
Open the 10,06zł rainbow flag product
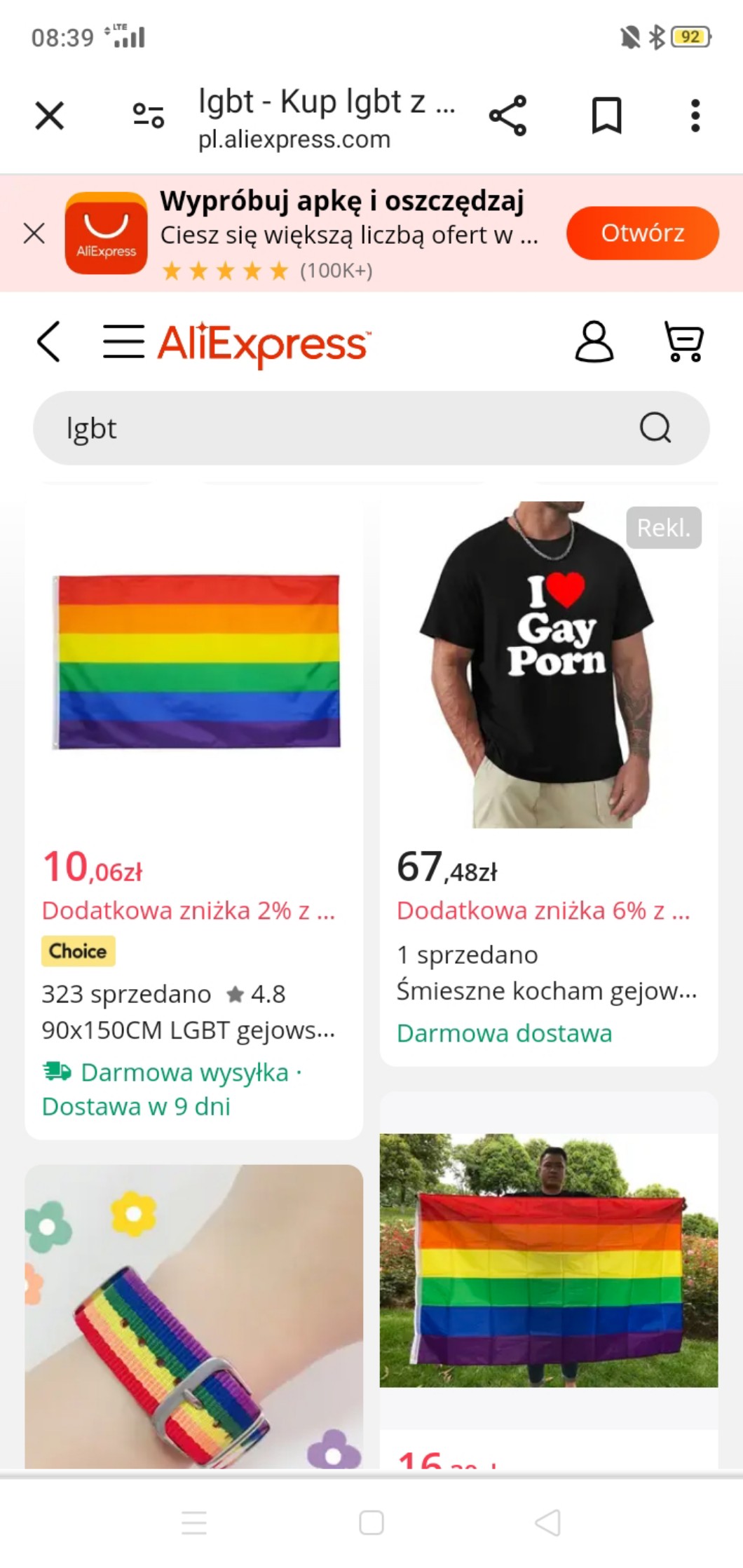click(x=196, y=662)
